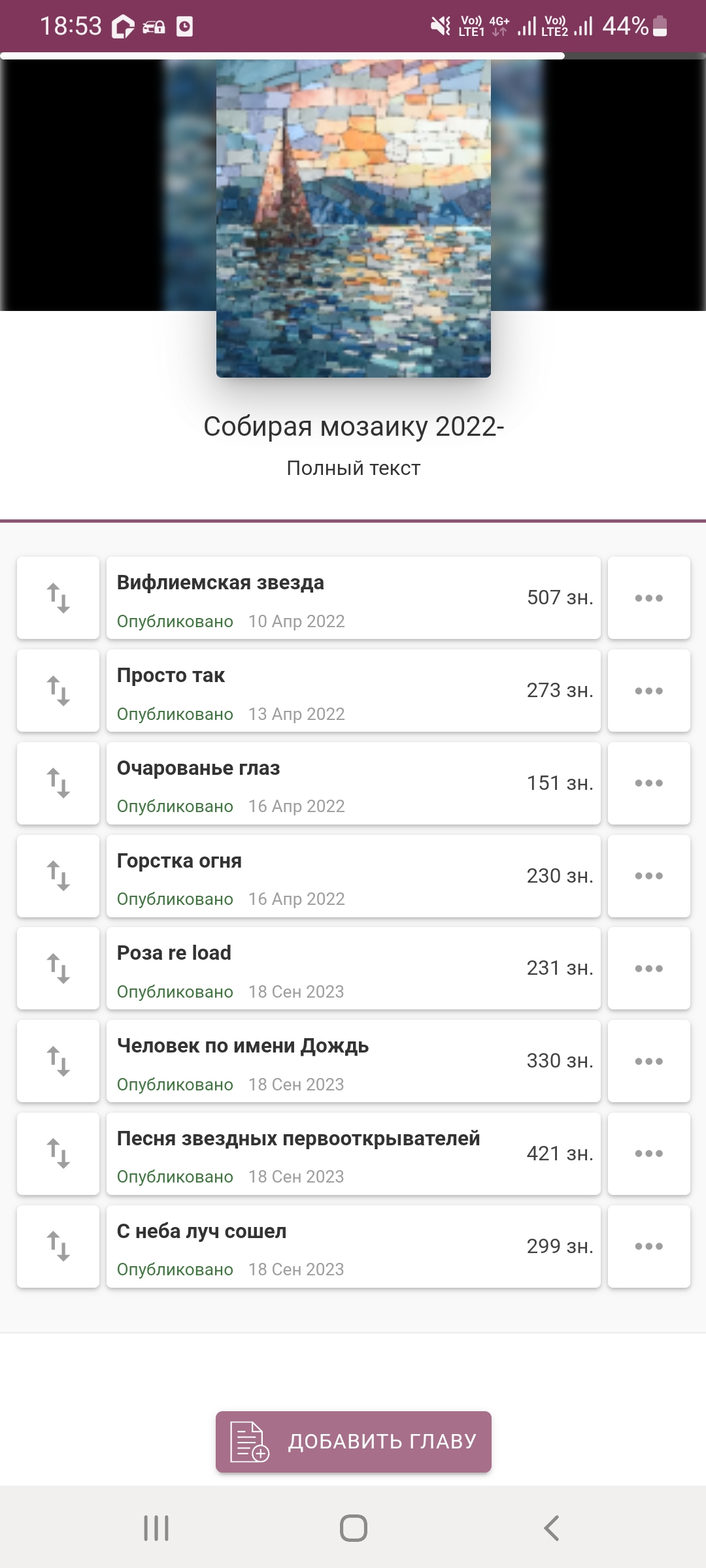The height and width of the screenshot is (1568, 706).
Task: Tap Добавить главу button
Action: pyautogui.click(x=354, y=1442)
